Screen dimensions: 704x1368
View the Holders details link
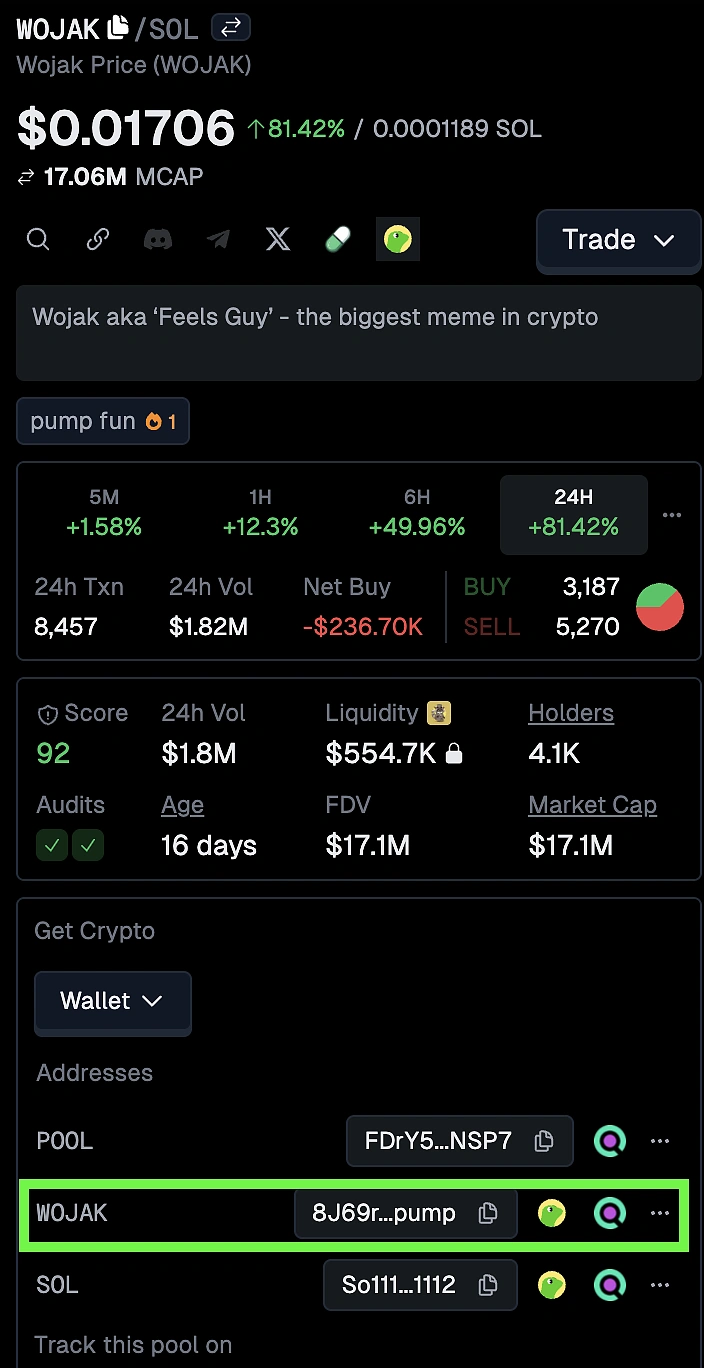571,713
